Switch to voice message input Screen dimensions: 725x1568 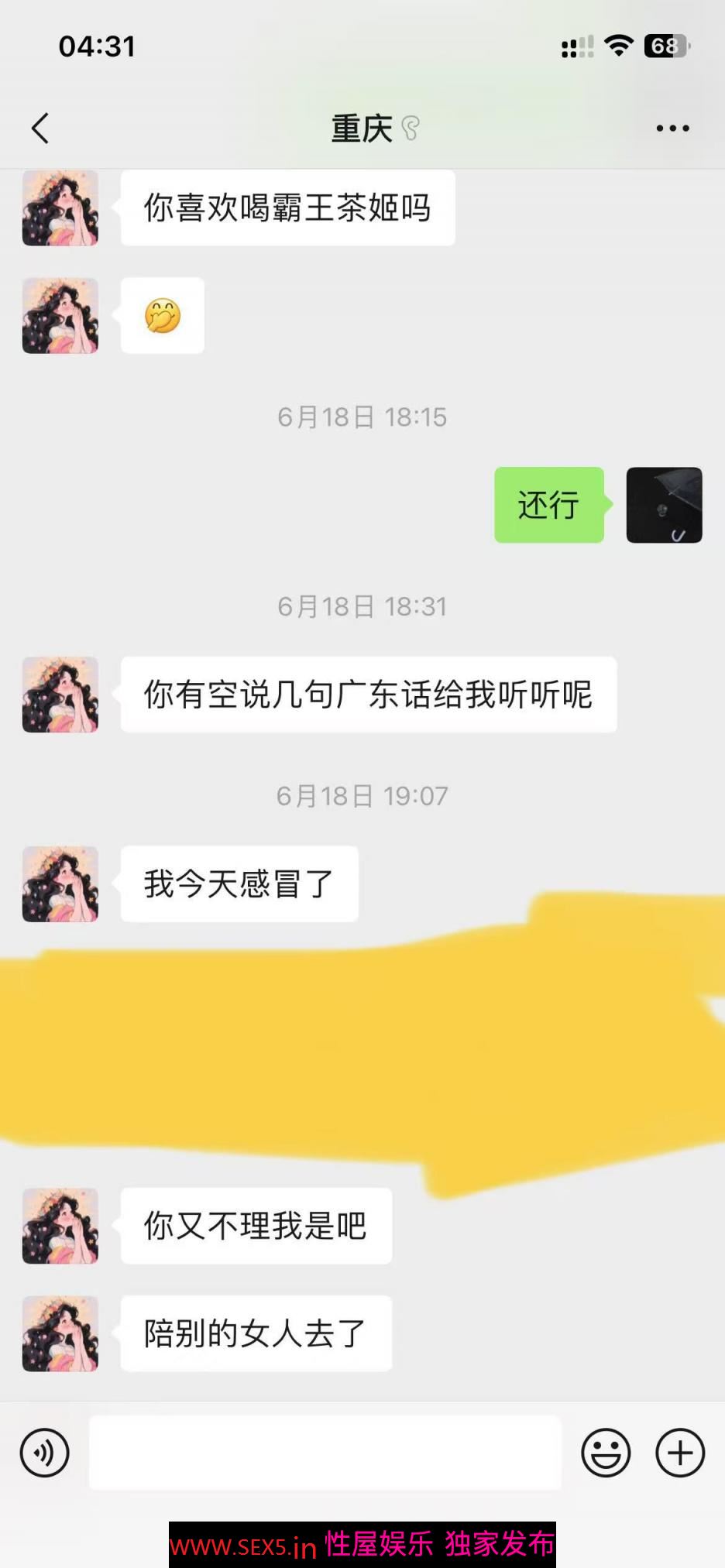click(45, 1453)
